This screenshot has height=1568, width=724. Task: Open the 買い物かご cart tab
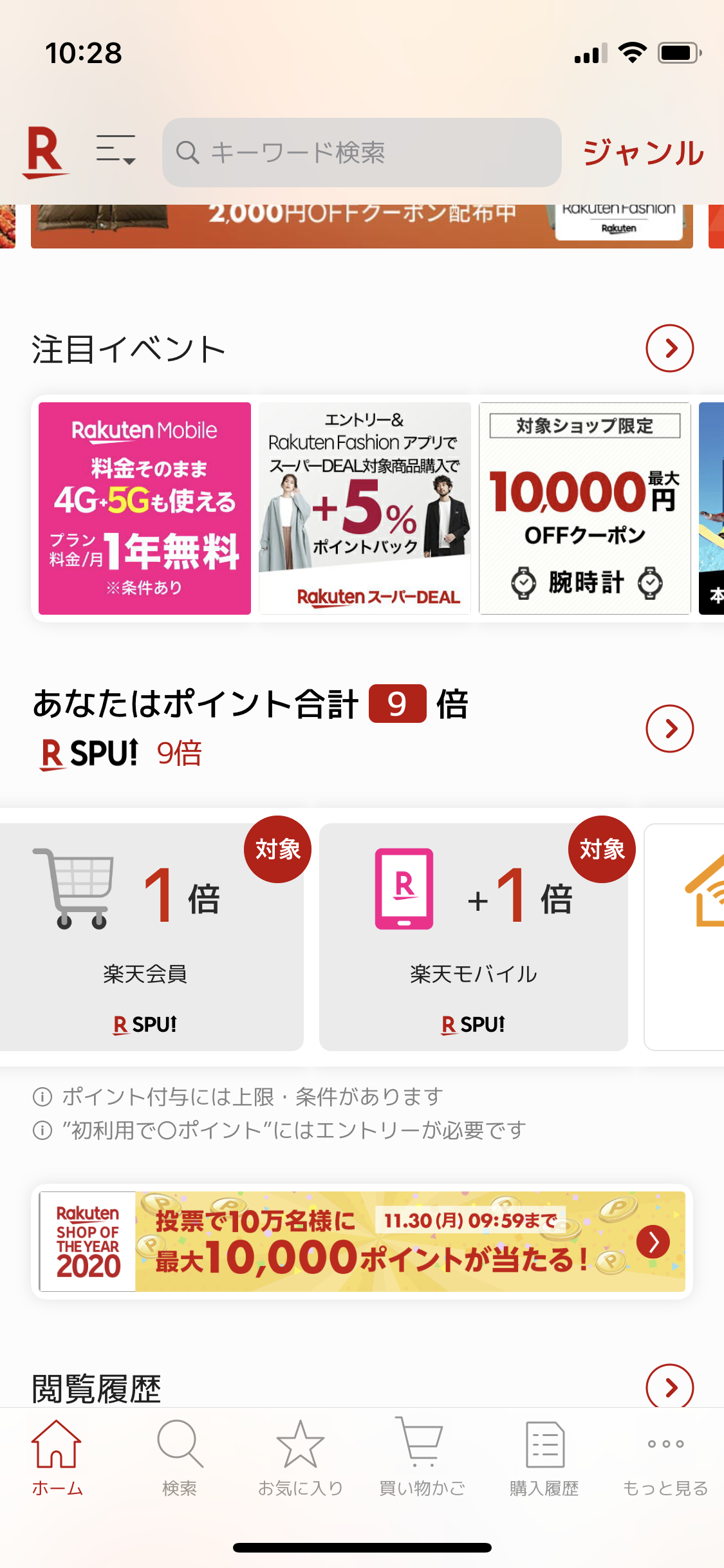point(422,1459)
